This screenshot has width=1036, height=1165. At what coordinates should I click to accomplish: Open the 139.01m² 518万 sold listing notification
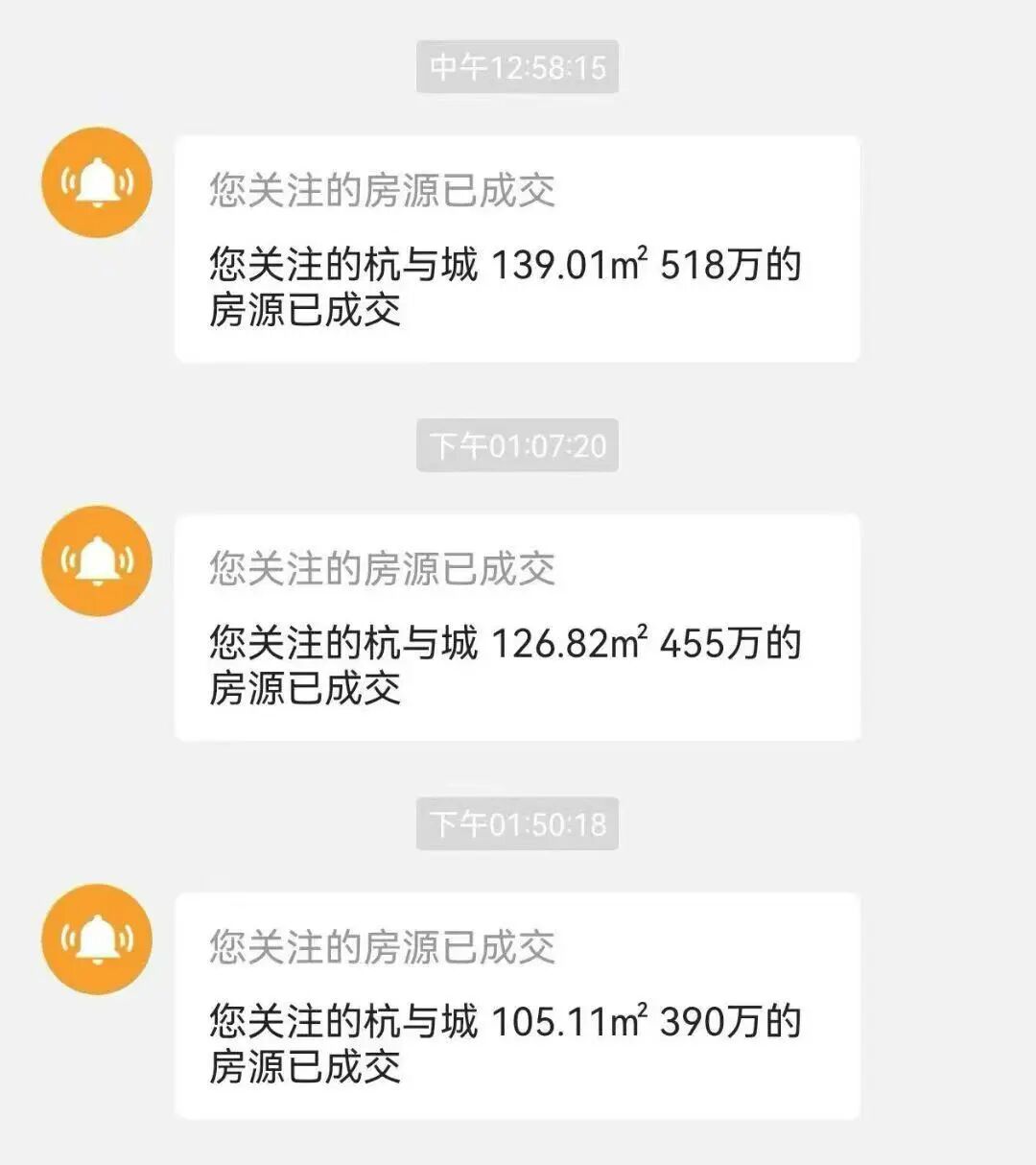coord(516,250)
